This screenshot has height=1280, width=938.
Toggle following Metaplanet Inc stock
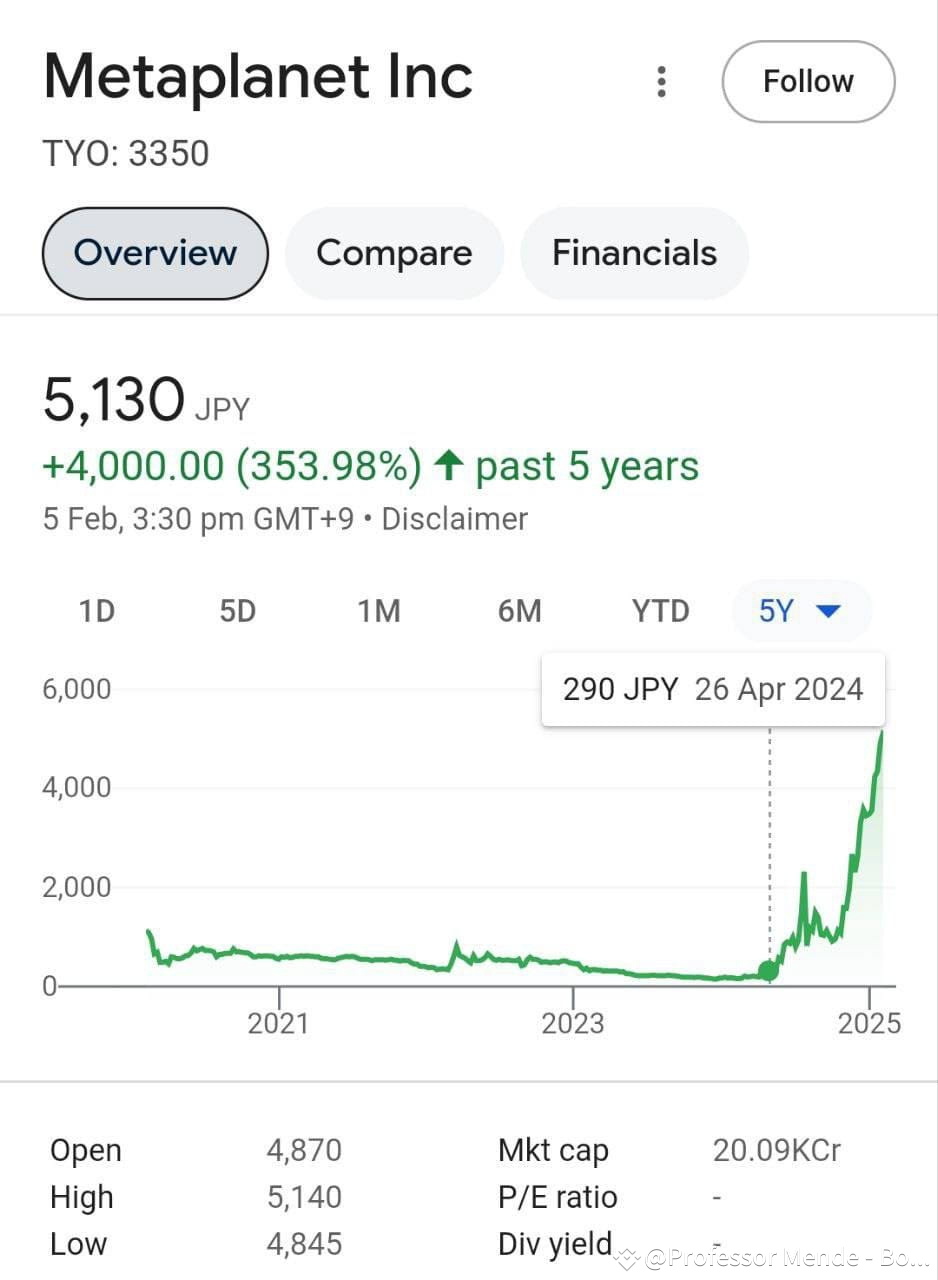point(808,81)
